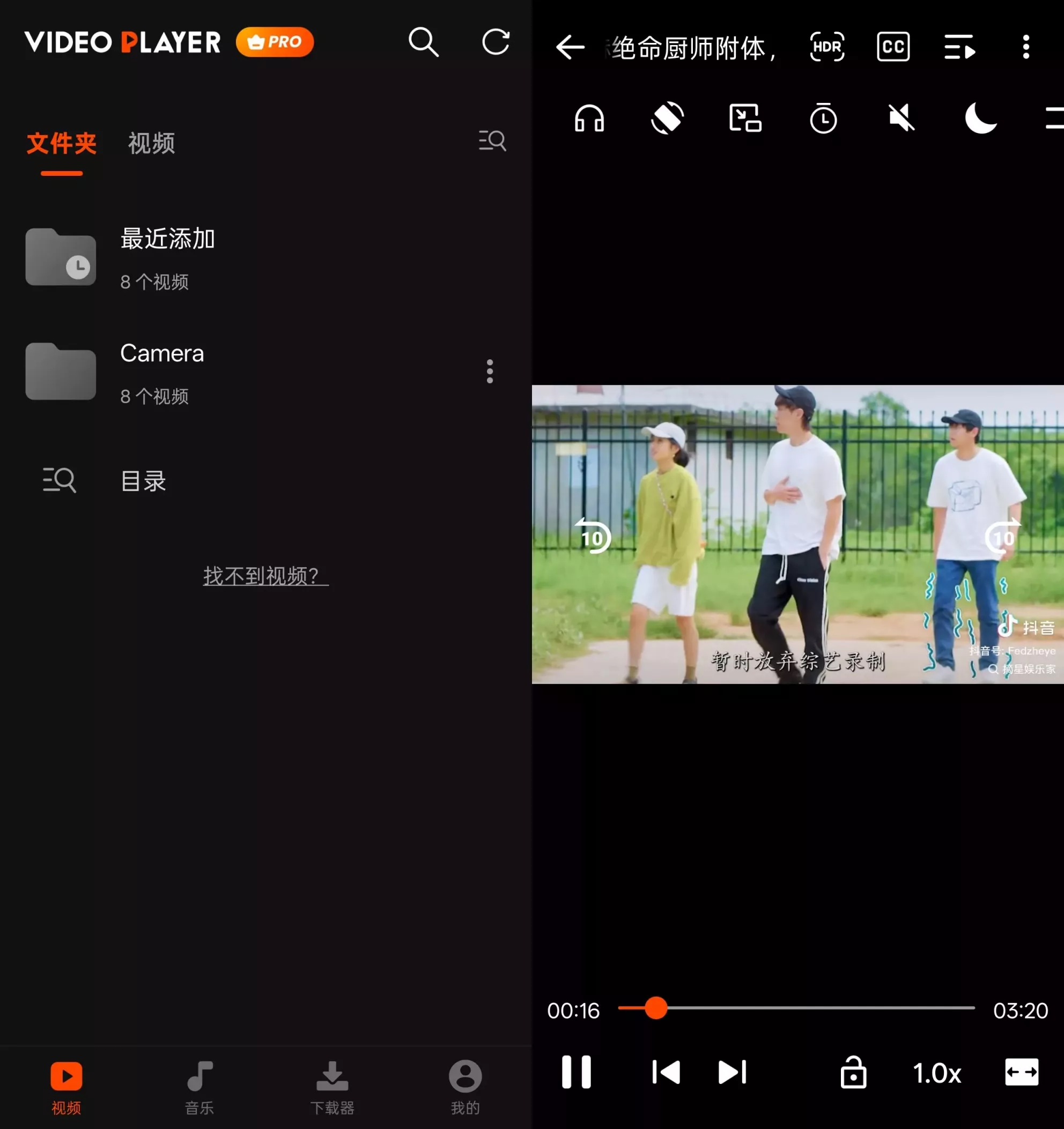Lock the player screen controls
The image size is (1064, 1129).
click(853, 1072)
